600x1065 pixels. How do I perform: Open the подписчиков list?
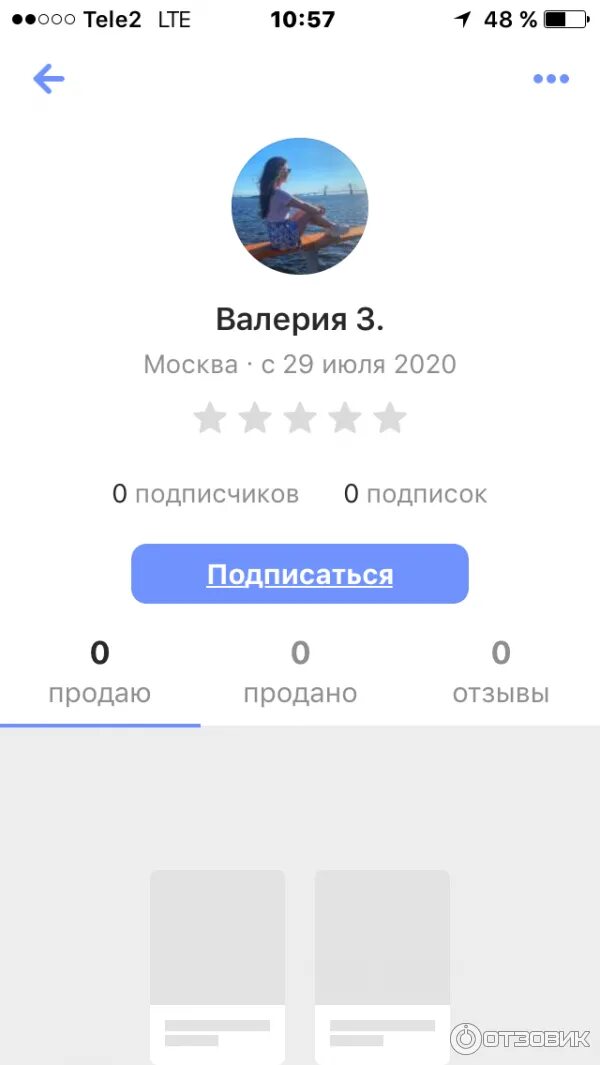point(205,494)
